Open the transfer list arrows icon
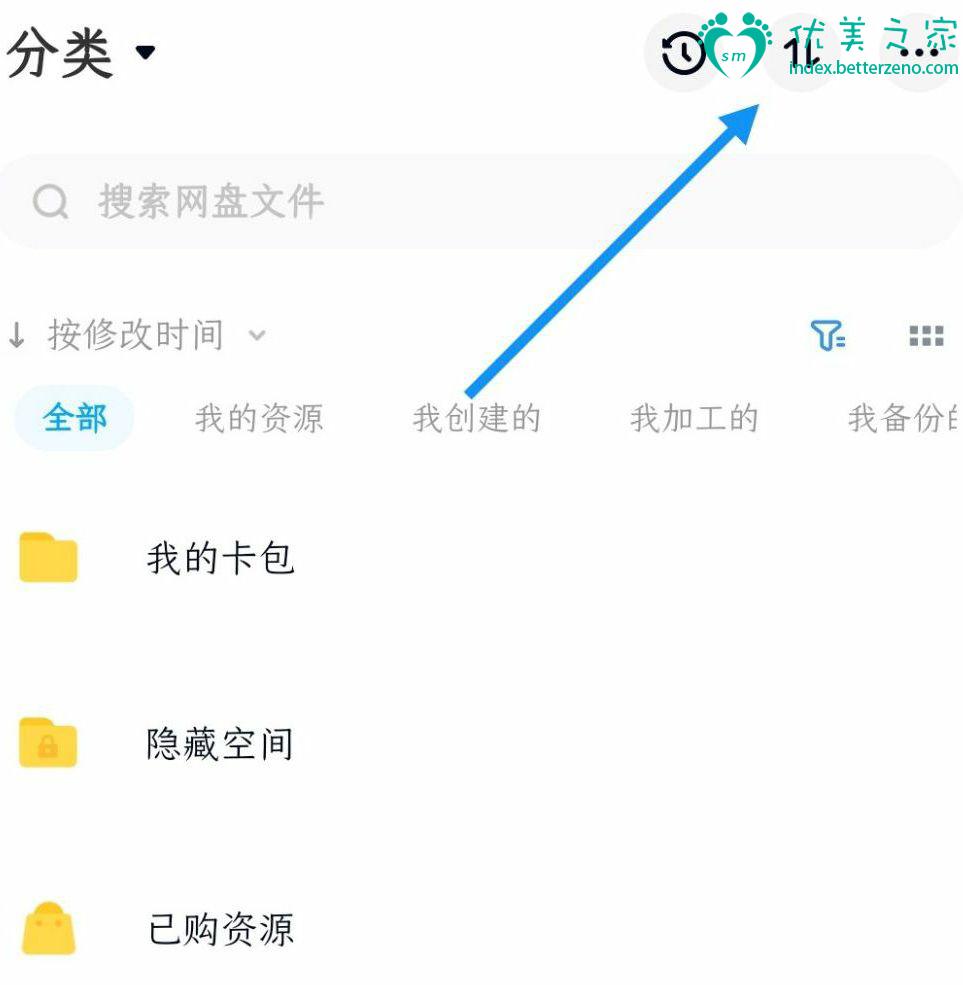Image resolution: width=963 pixels, height=985 pixels. coord(801,52)
